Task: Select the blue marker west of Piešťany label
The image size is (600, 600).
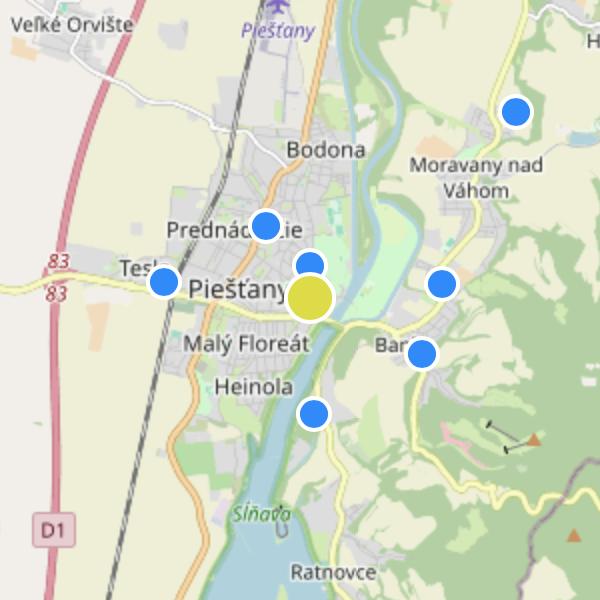Action: point(164,281)
